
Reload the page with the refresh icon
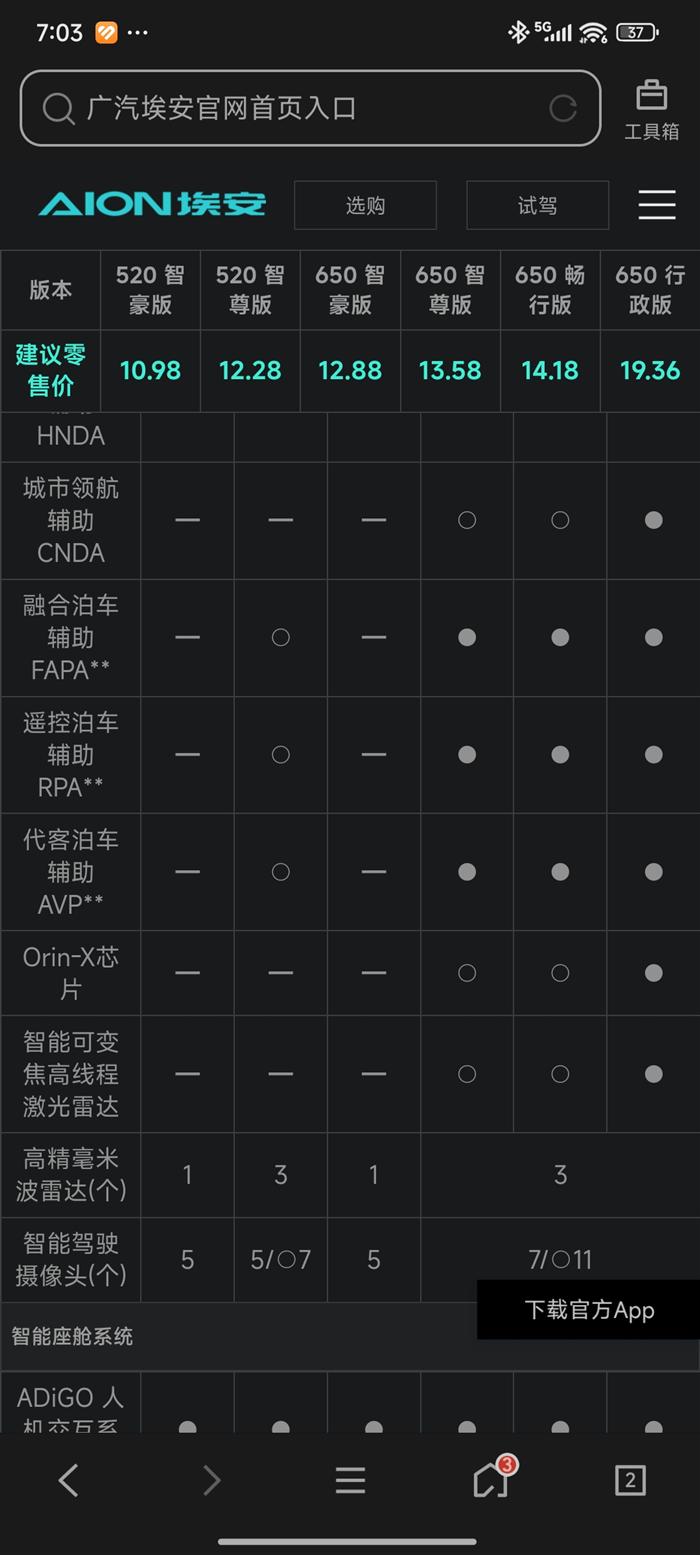point(563,108)
